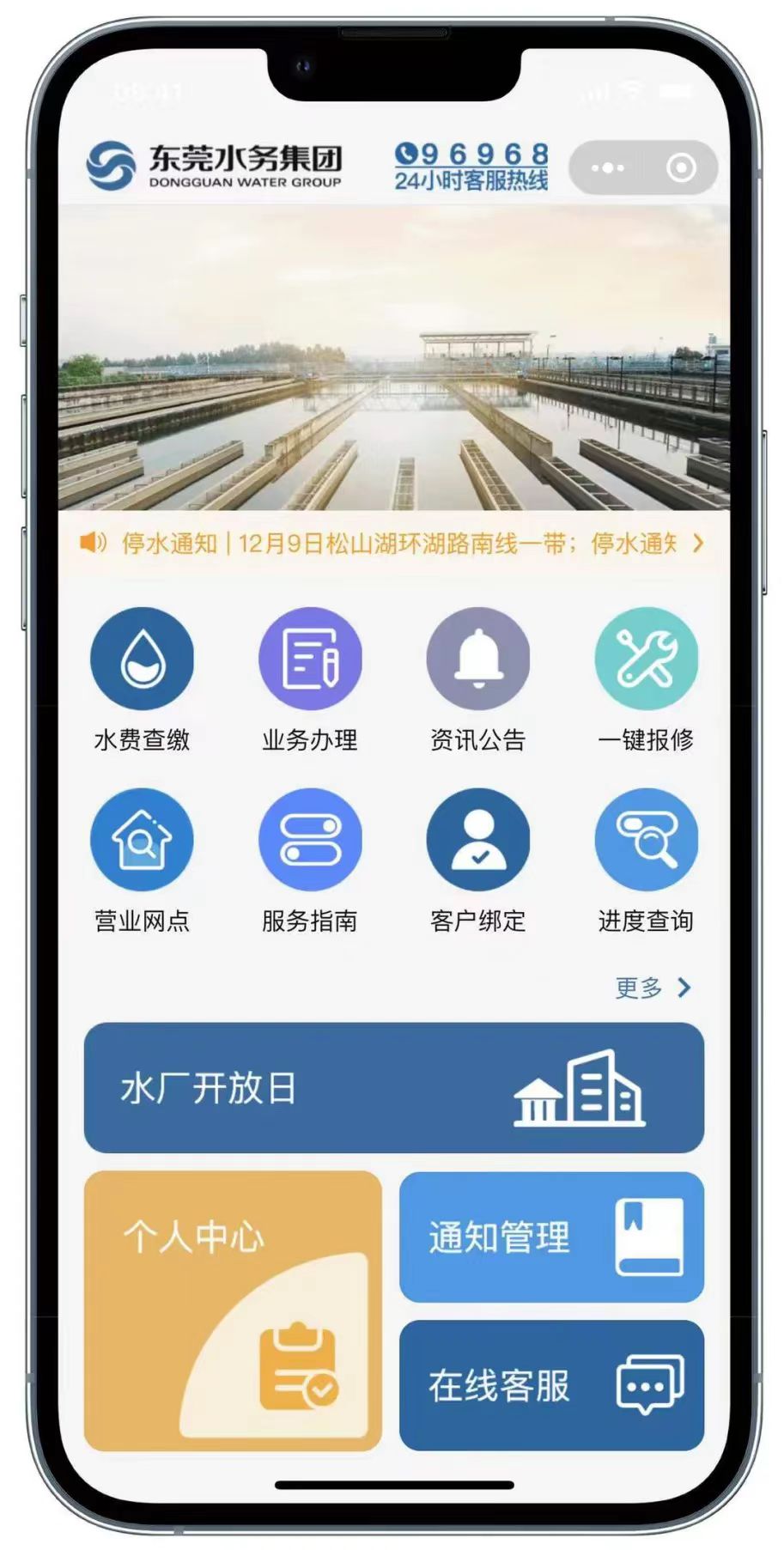Open 通知管理 notification management
Viewport: 784px width, 1550px height.
[x=551, y=1237]
